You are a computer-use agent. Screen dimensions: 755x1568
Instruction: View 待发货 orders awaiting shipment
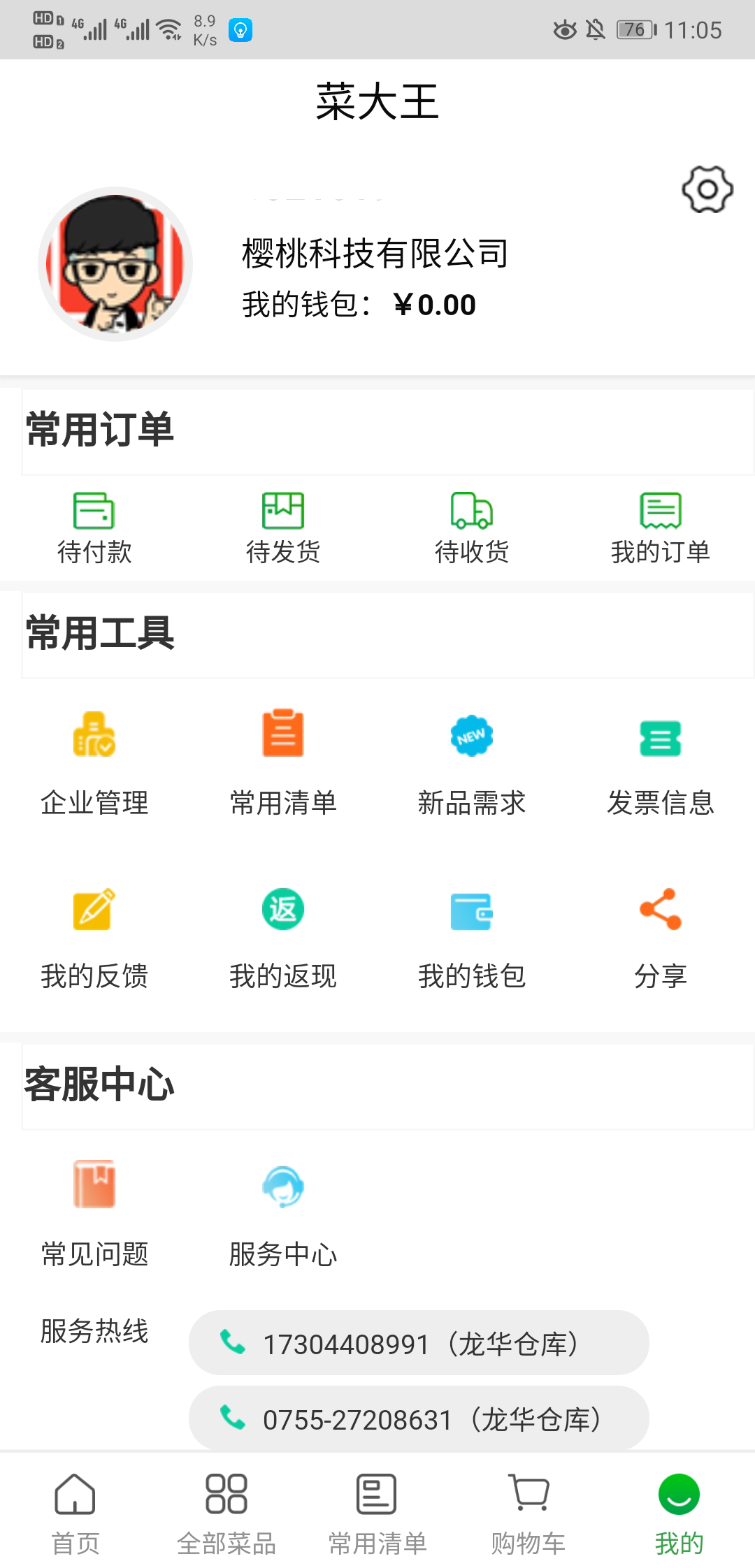click(283, 528)
